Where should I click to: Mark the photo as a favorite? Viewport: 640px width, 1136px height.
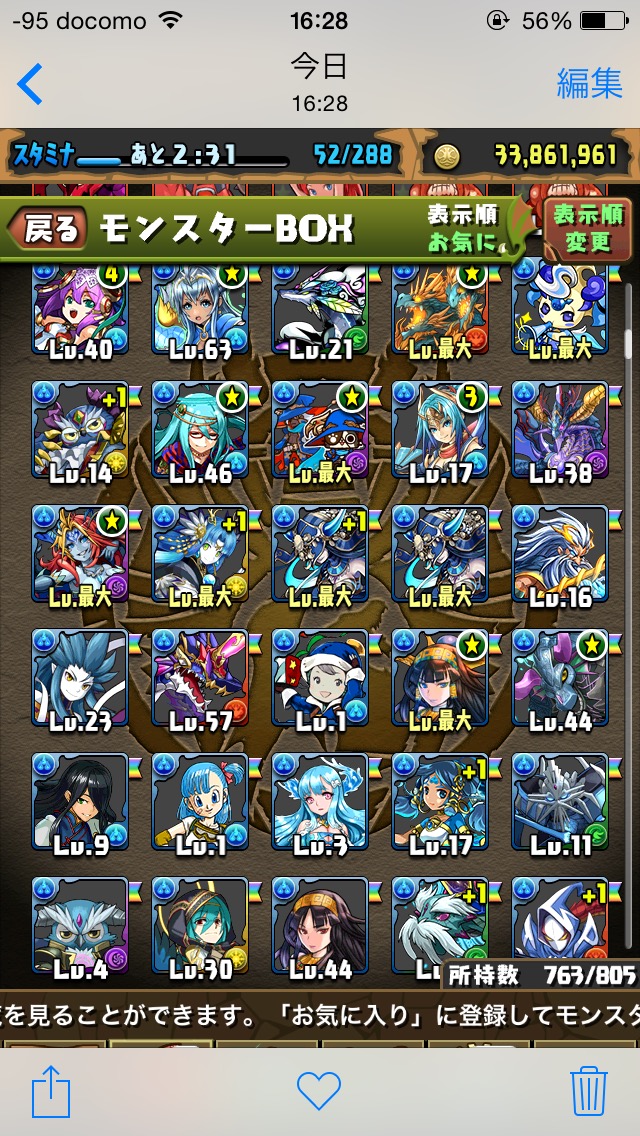click(x=319, y=1090)
